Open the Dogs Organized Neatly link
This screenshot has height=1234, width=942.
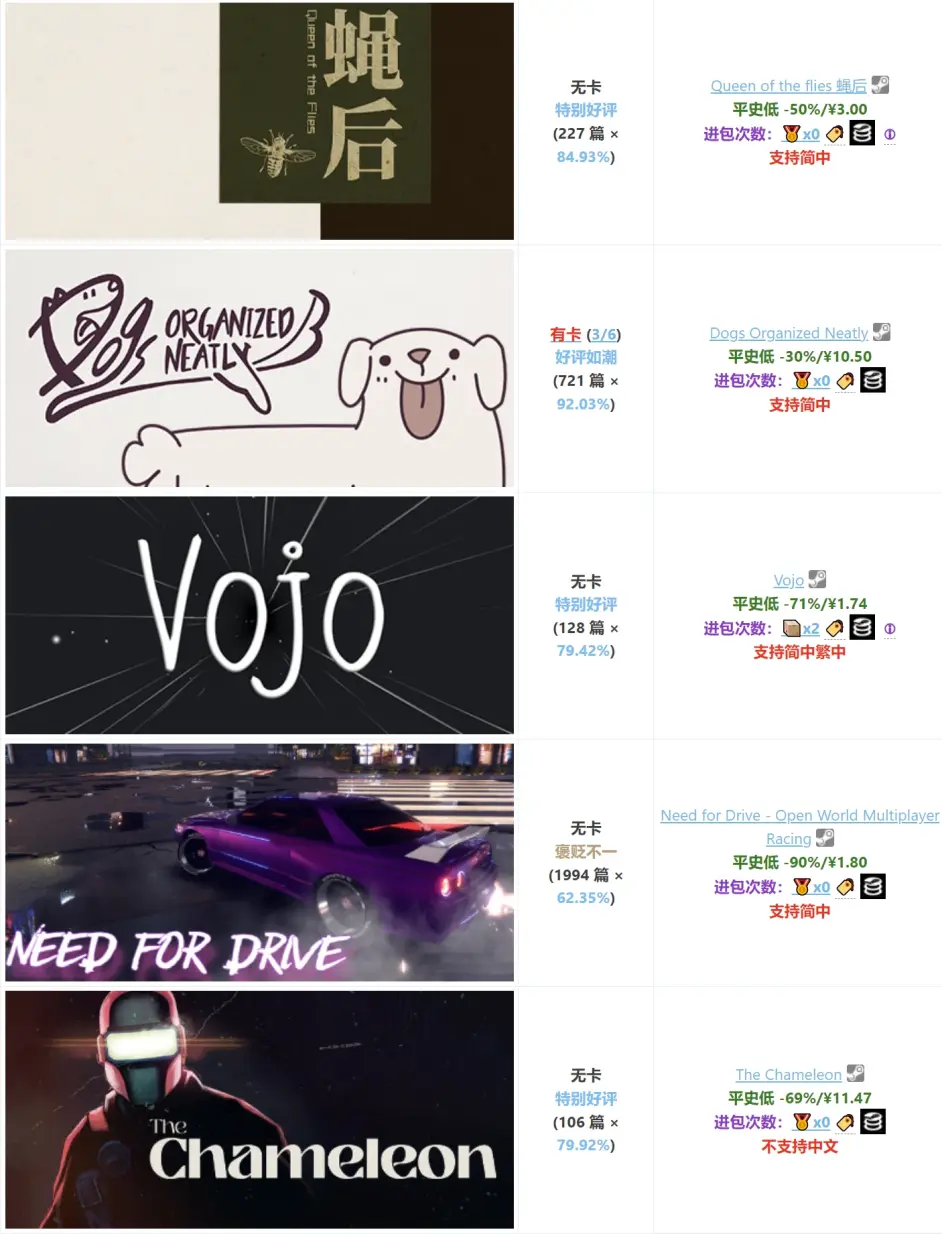788,333
